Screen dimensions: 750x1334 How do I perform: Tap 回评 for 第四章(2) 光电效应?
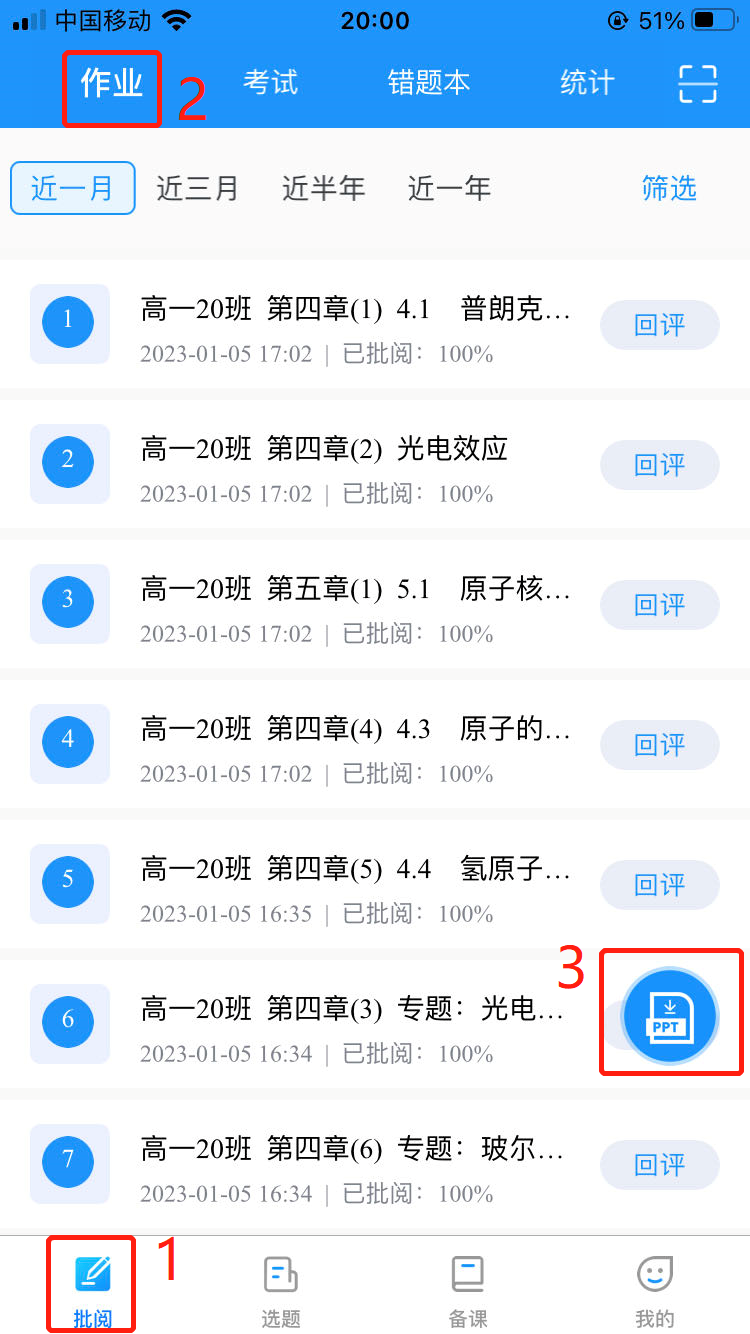pos(659,465)
